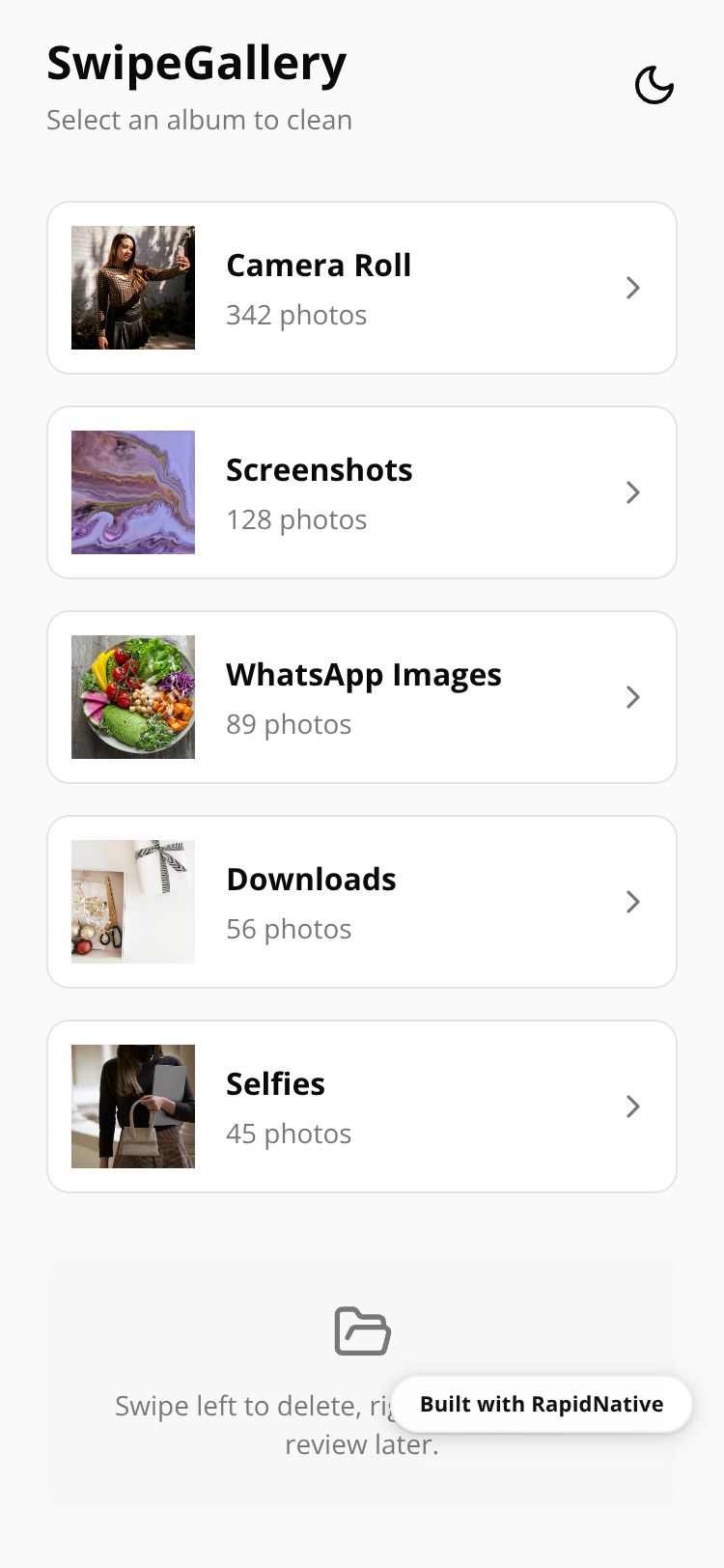This screenshot has width=724, height=1568.
Task: Open the Camera Roll album
Action: coord(361,288)
